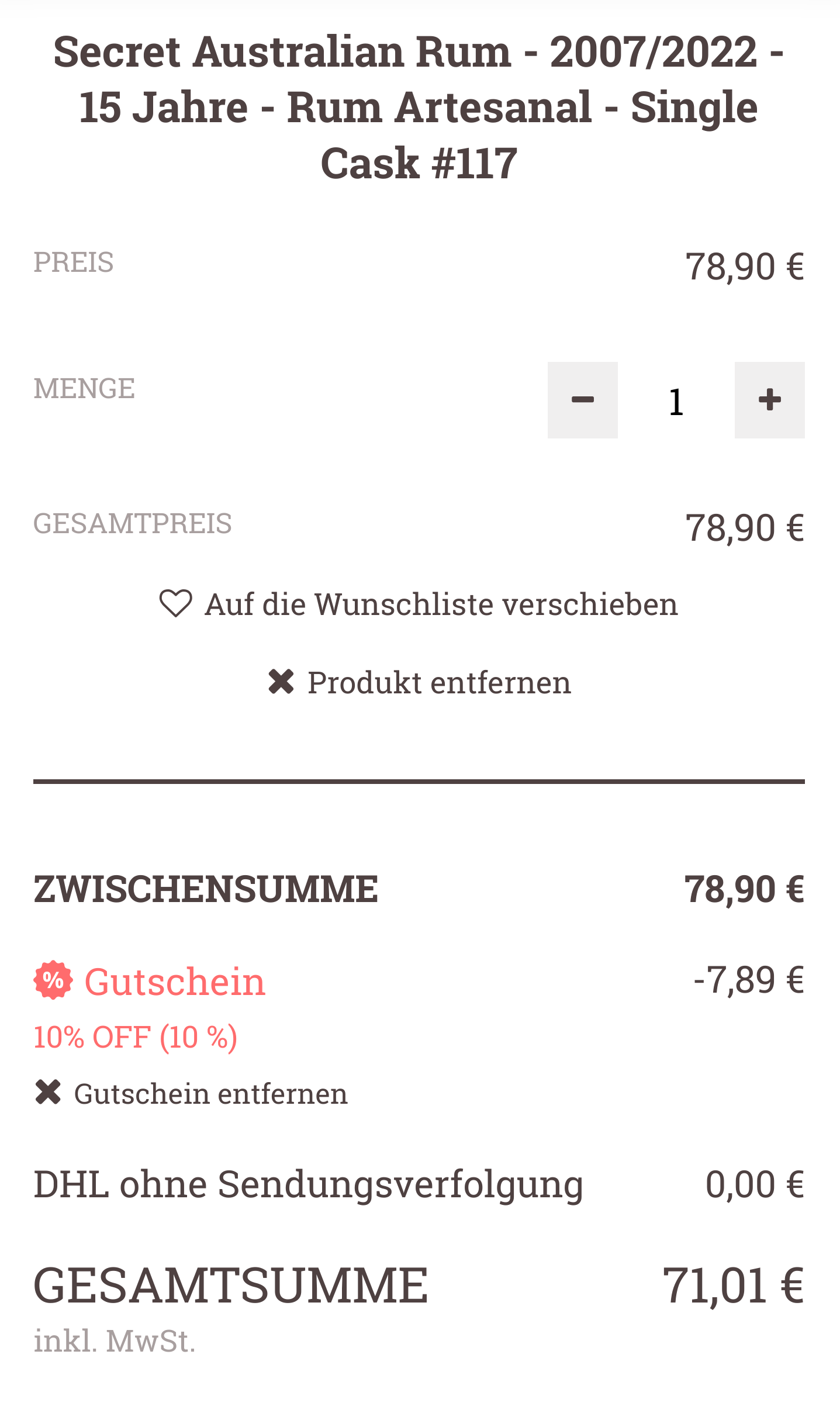
Task: Decrease quantity with the minus button
Action: [582, 400]
